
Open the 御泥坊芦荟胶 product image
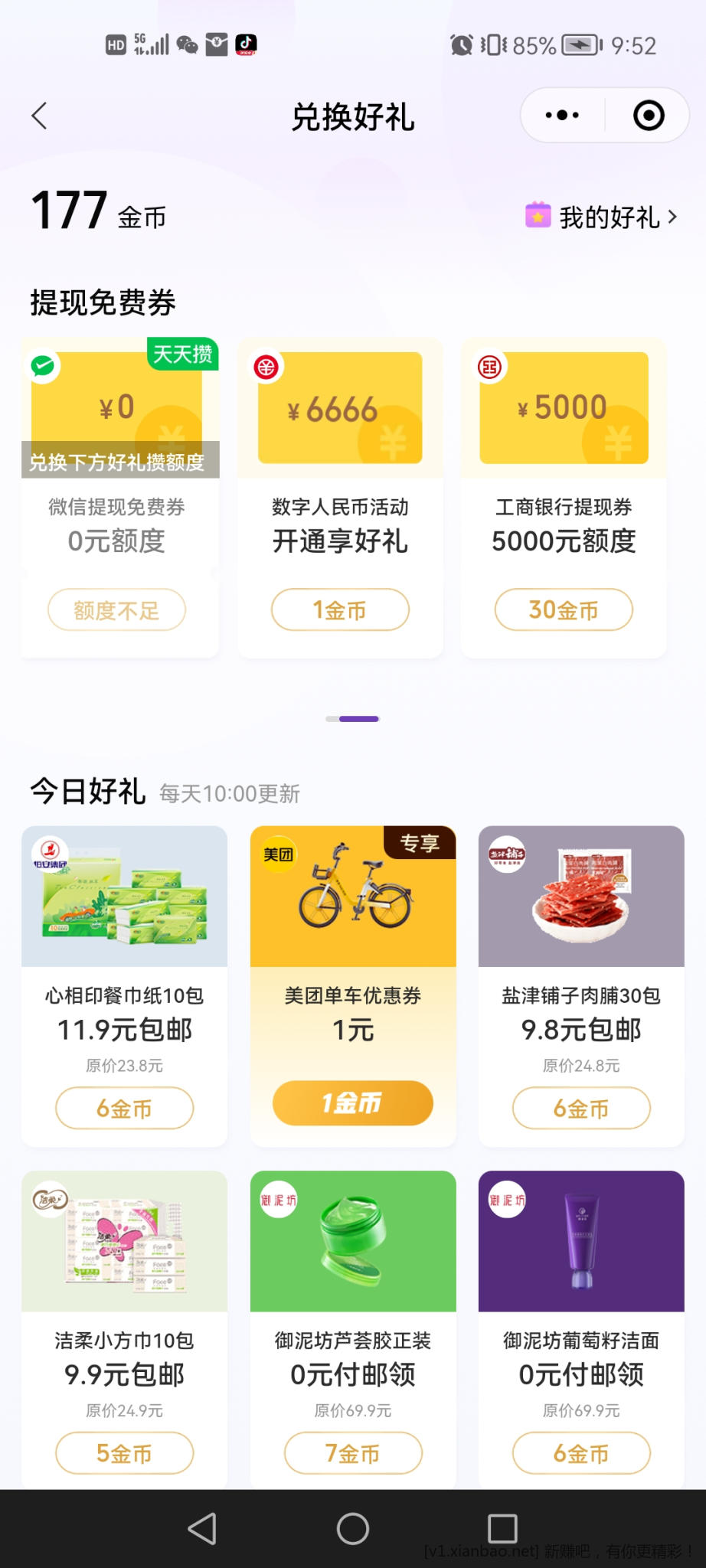click(352, 1241)
